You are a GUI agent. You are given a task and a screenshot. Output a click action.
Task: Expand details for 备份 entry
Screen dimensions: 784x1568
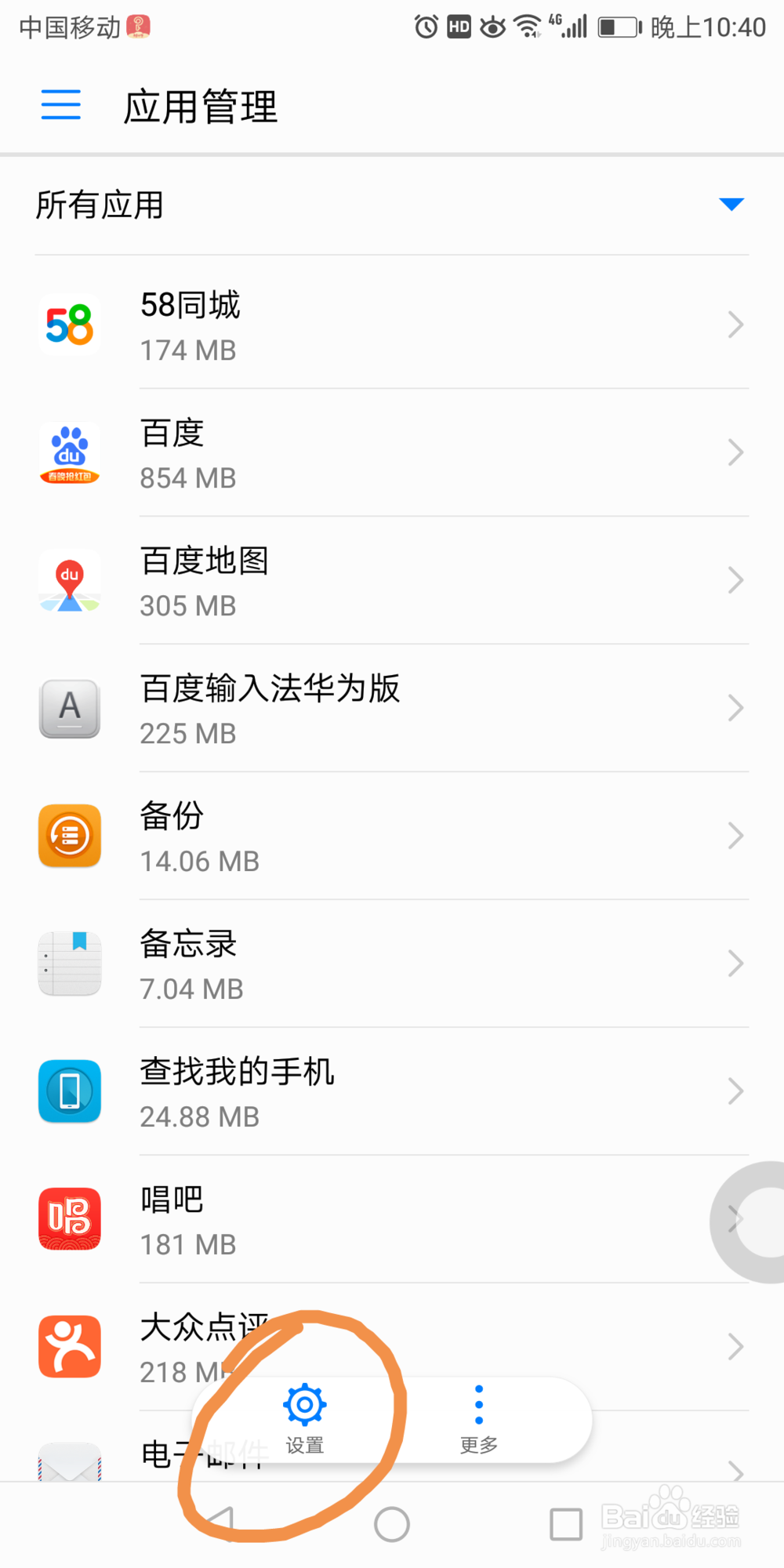click(x=734, y=836)
